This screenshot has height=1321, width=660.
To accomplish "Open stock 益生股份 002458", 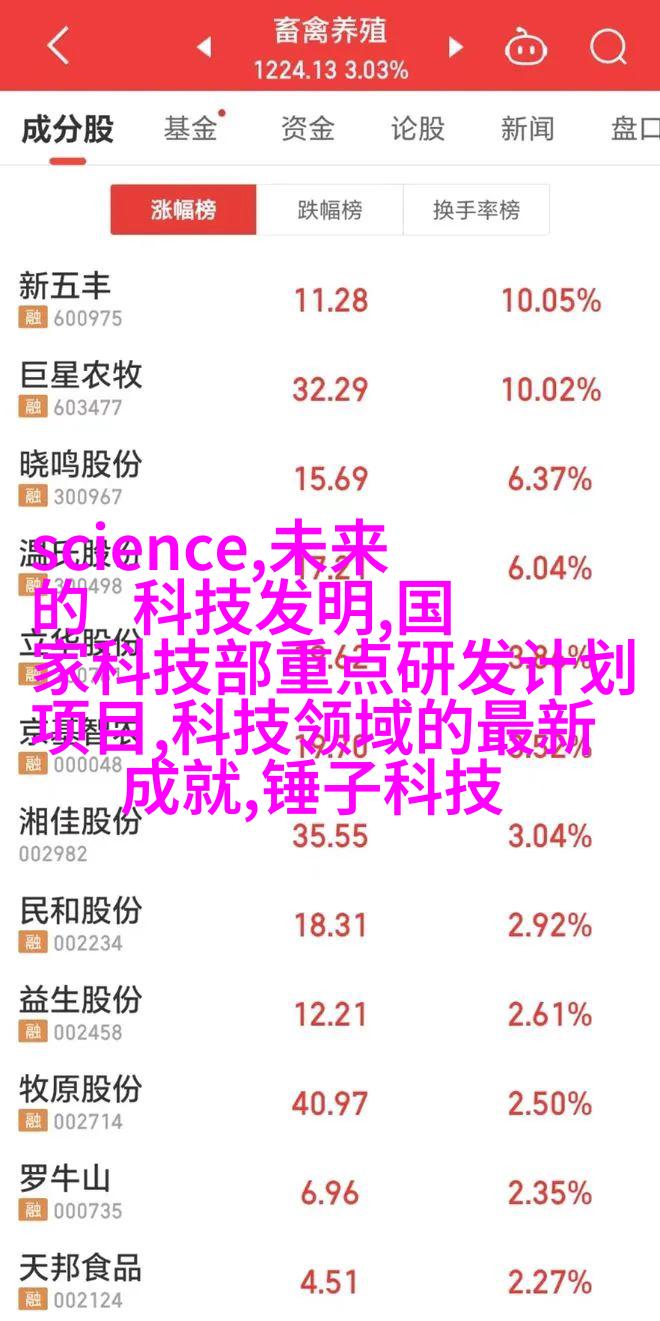I will pos(330,1013).
